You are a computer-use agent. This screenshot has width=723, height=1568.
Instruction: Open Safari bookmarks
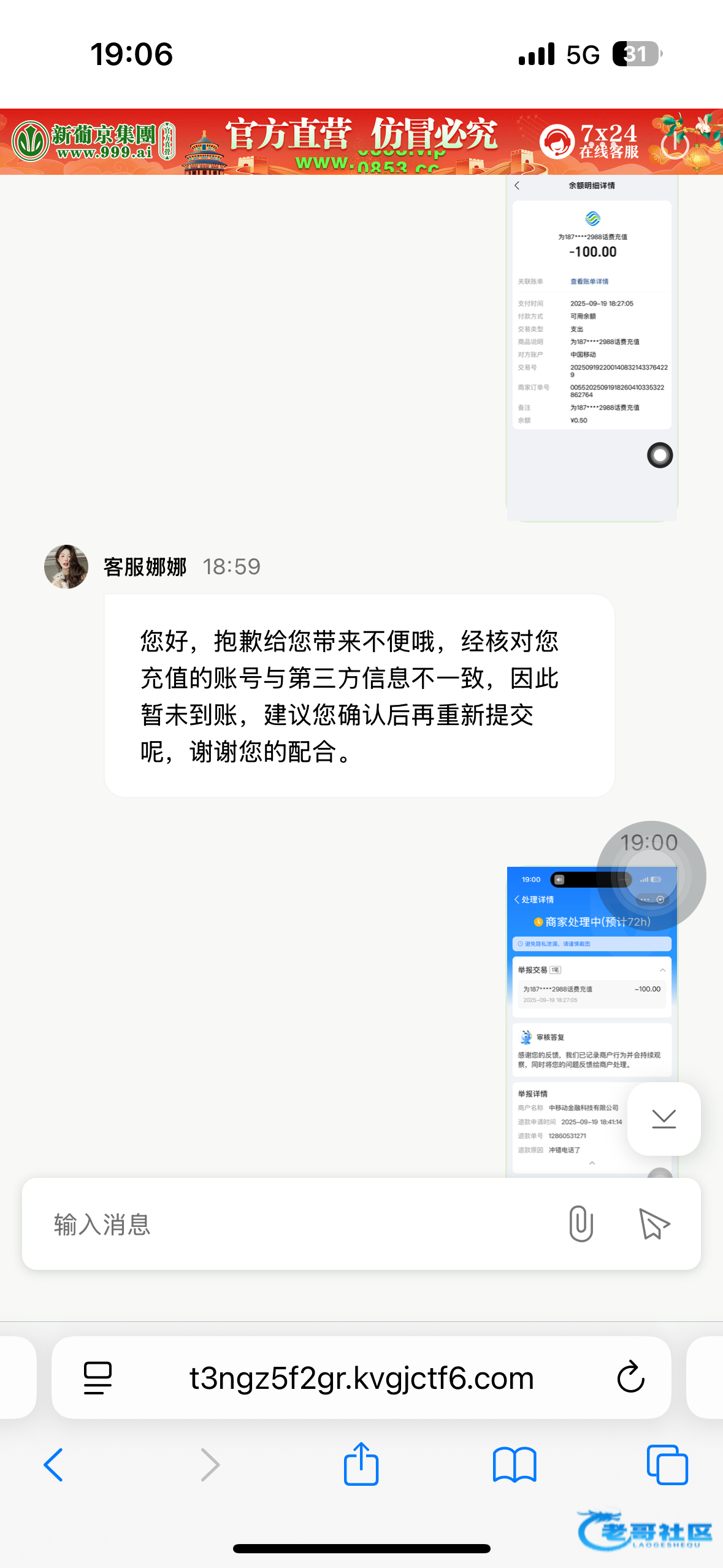point(515,1465)
